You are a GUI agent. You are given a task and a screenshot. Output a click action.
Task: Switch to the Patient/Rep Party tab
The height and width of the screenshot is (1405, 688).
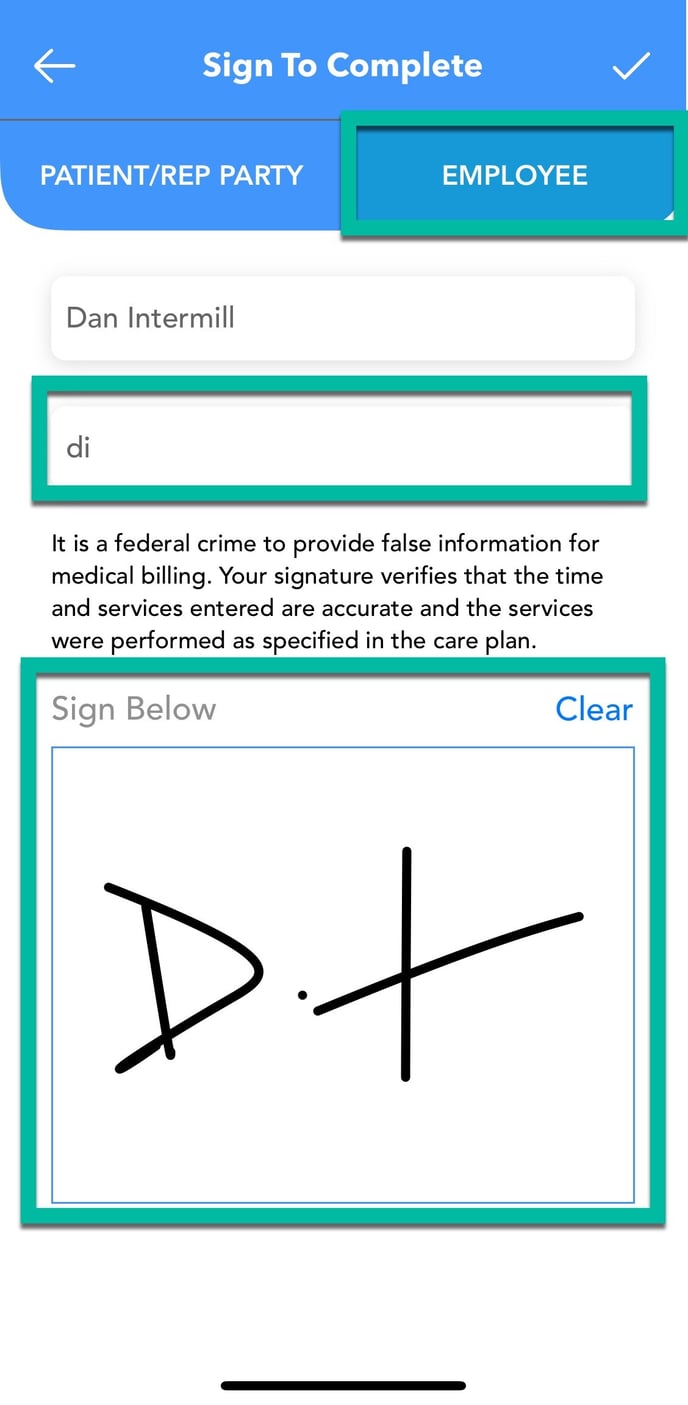pos(171,176)
